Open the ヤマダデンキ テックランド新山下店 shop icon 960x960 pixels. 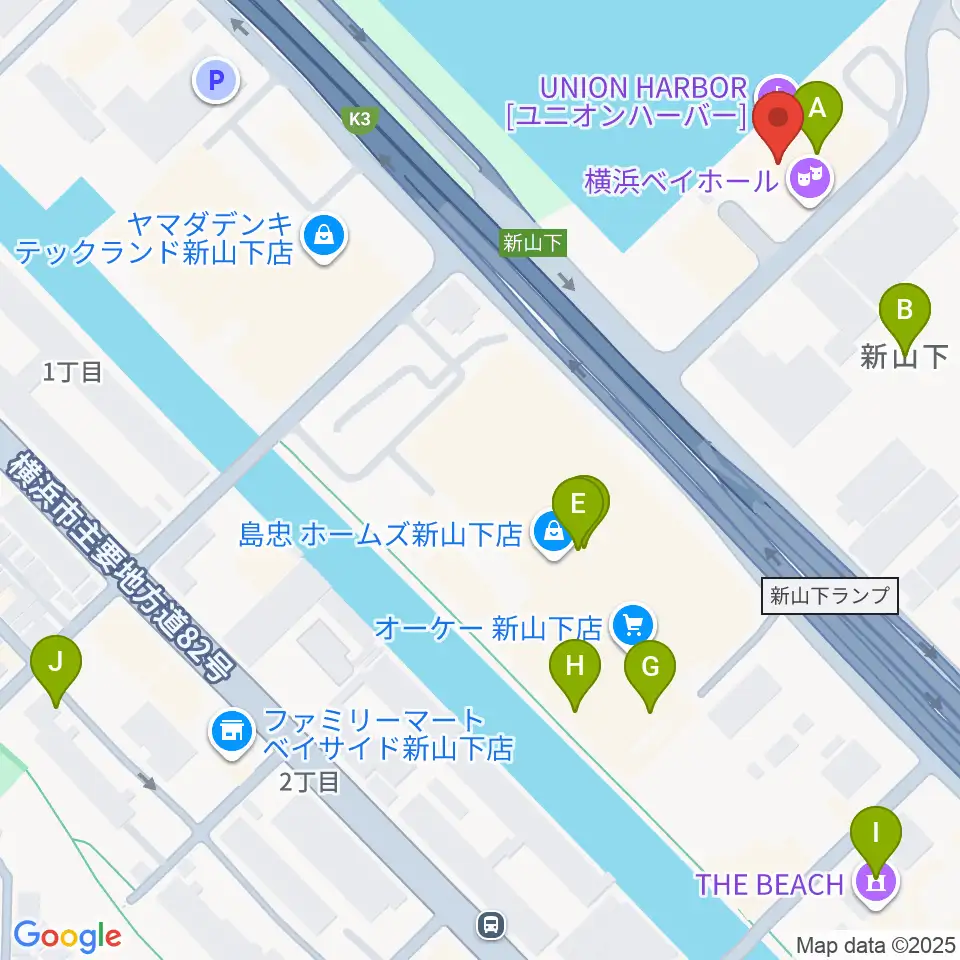pos(325,236)
